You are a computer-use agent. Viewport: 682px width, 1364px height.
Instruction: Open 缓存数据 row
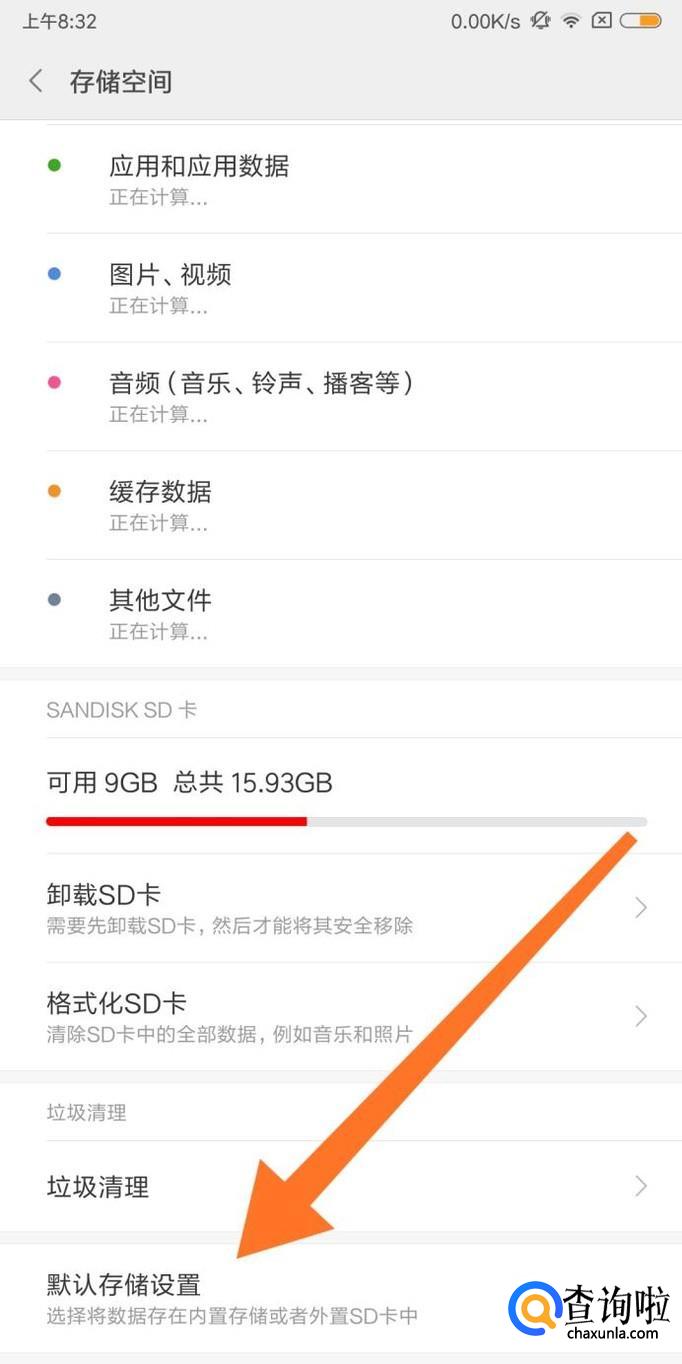point(341,505)
